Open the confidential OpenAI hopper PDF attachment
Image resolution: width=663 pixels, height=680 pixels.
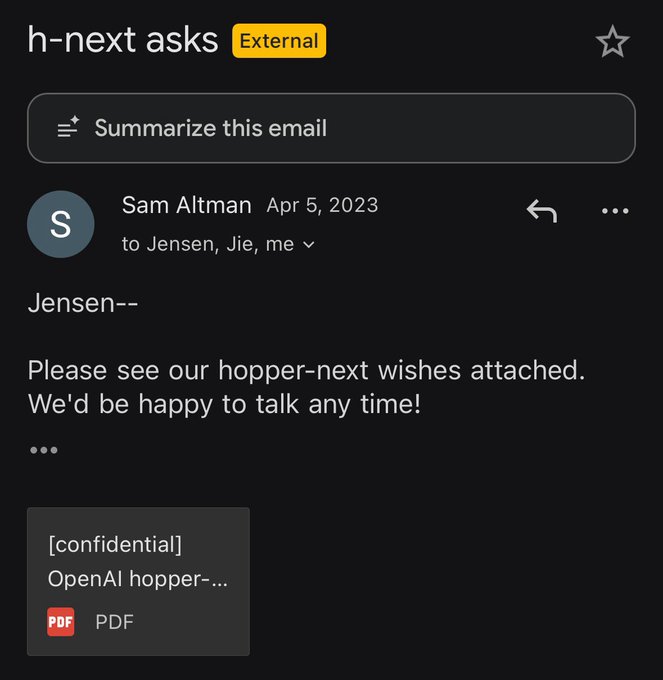pos(138,581)
